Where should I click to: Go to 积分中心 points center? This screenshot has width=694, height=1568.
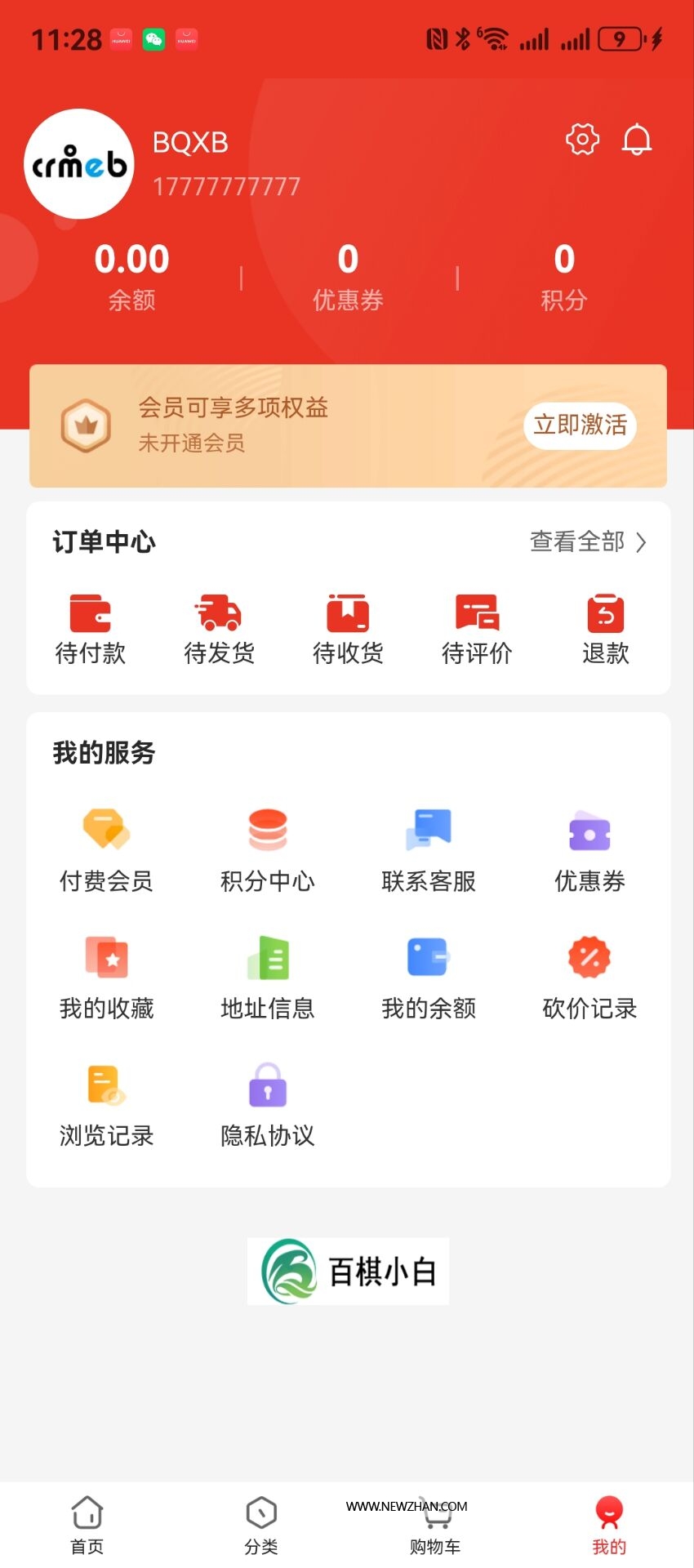pyautogui.click(x=268, y=851)
